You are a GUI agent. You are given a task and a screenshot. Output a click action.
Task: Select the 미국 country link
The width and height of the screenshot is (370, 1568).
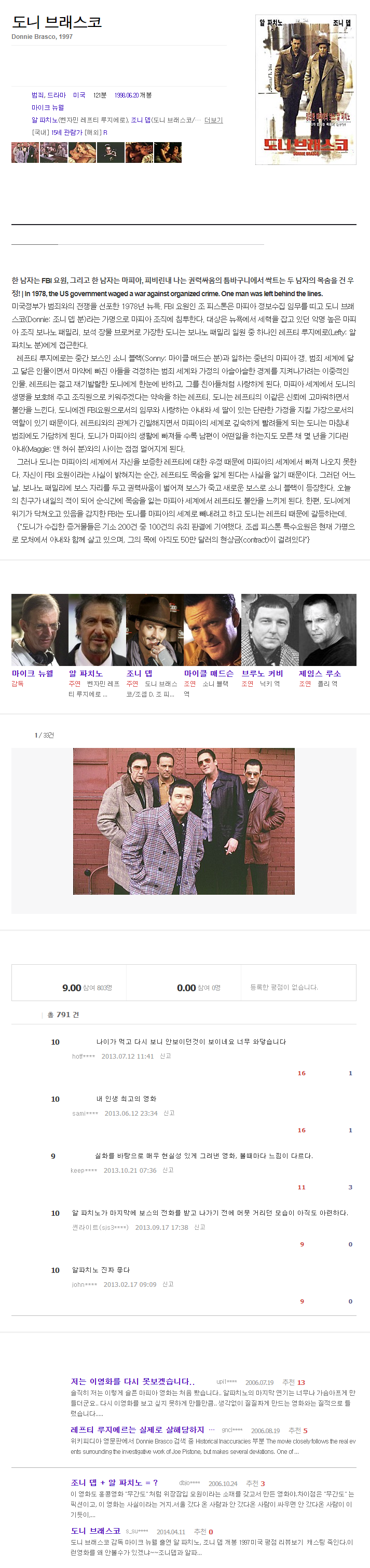point(79,95)
